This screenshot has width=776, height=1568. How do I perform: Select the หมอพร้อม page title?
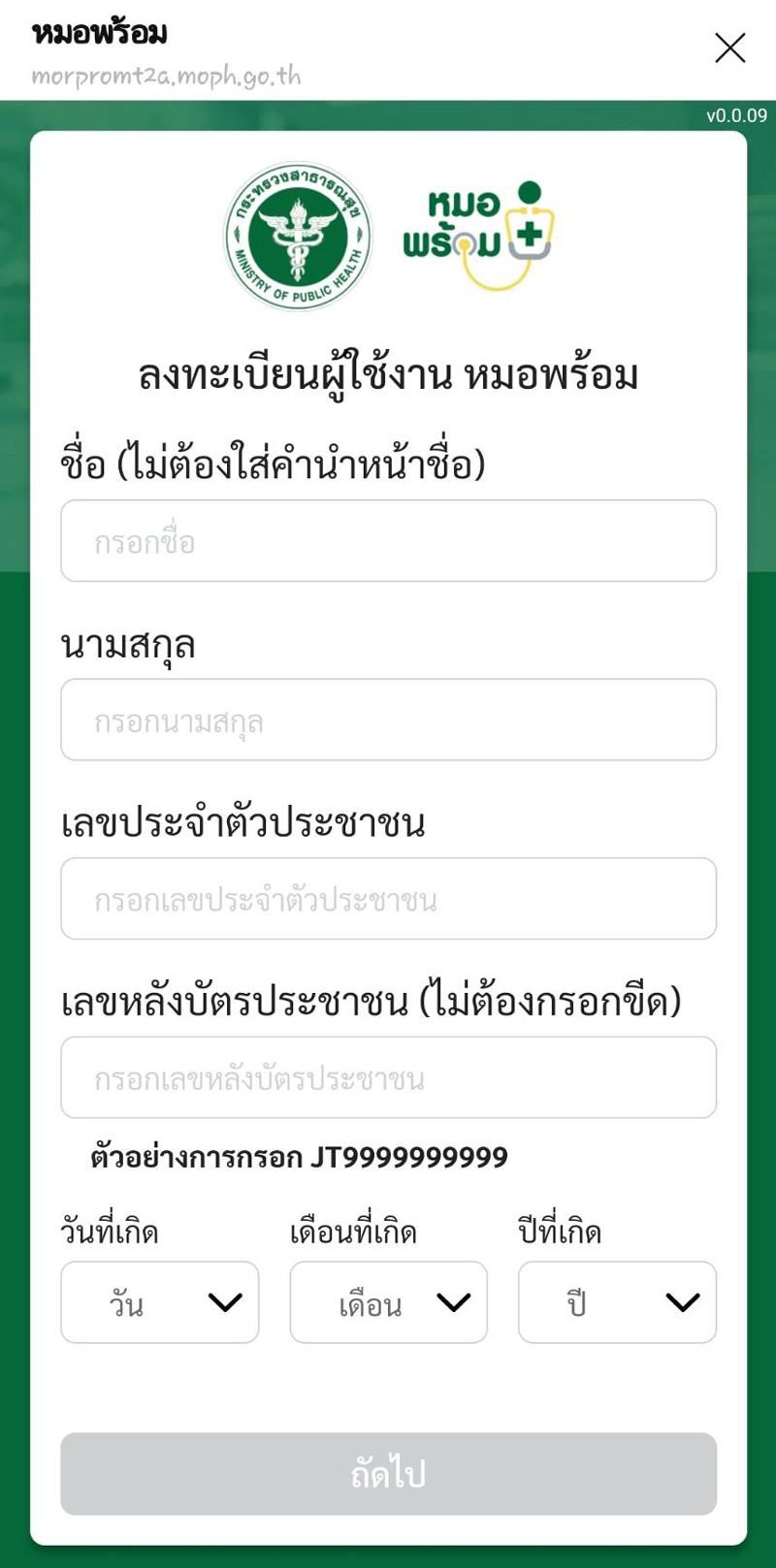pyautogui.click(x=99, y=32)
